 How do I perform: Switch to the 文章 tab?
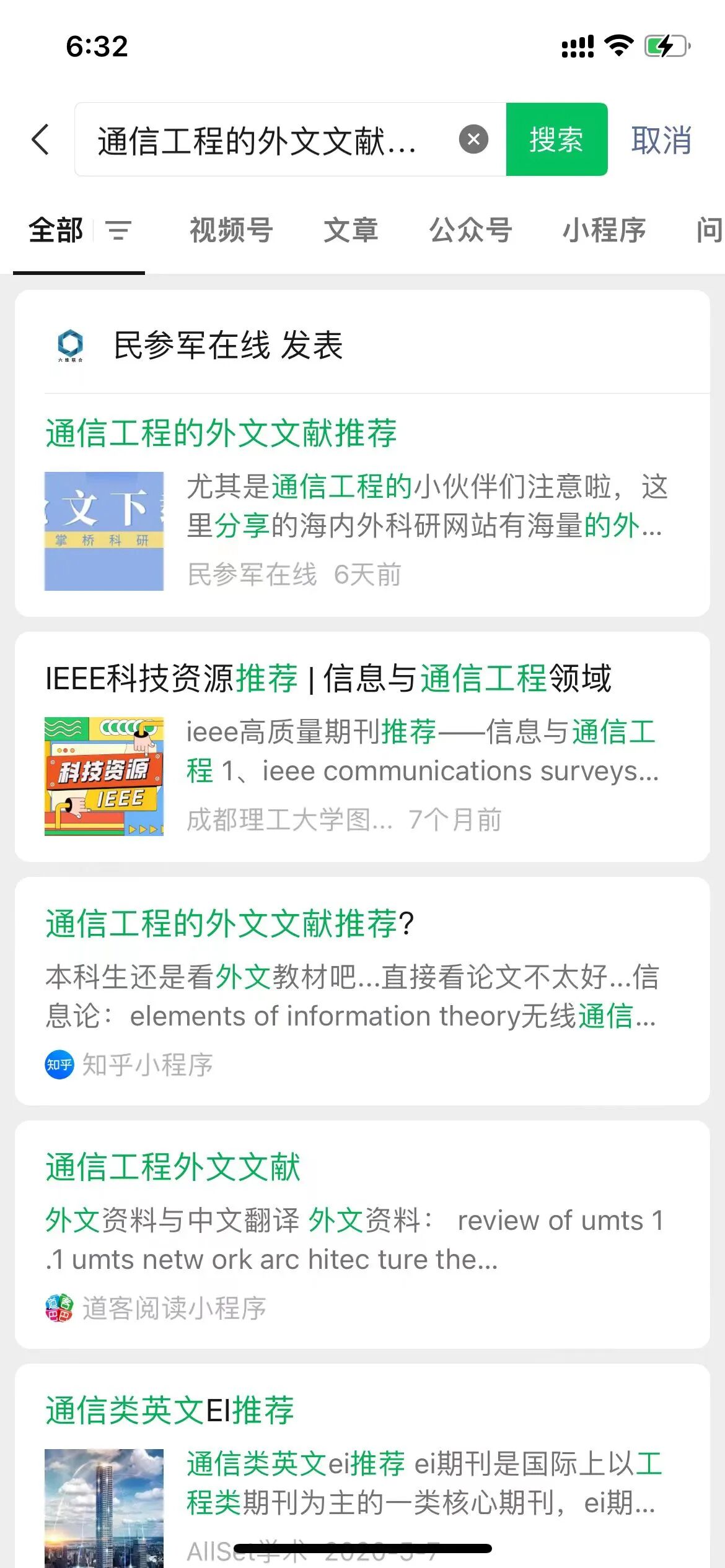pyautogui.click(x=351, y=230)
